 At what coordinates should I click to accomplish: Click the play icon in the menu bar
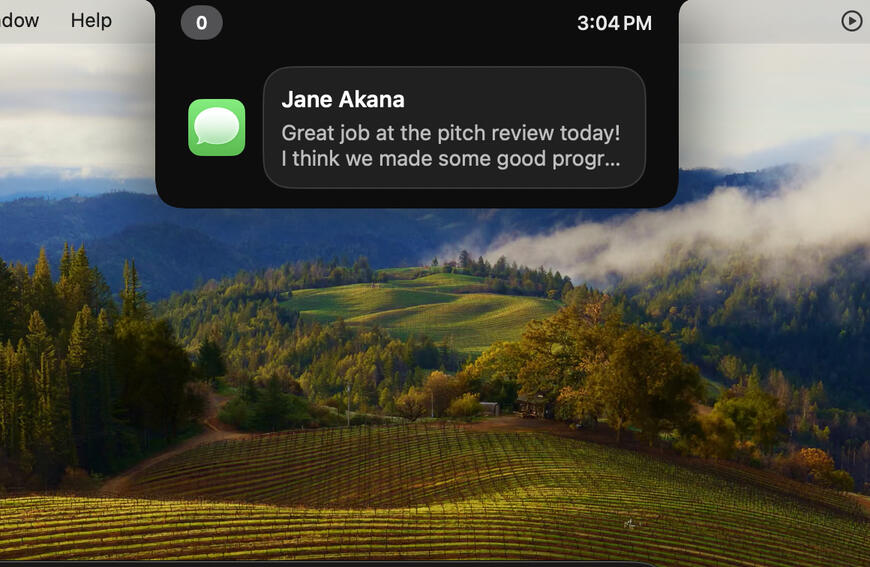[x=851, y=21]
